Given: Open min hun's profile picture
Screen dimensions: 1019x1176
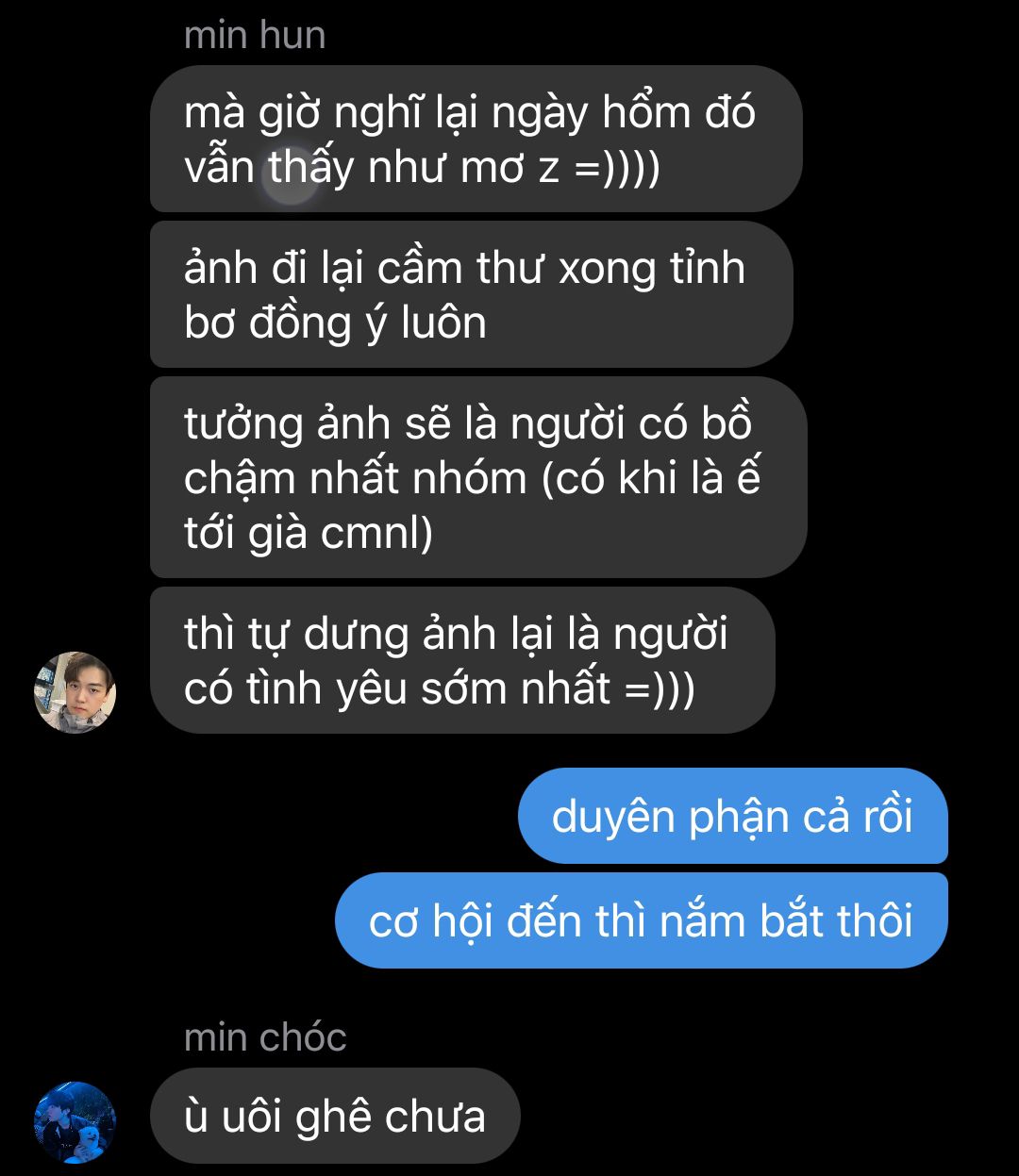Looking at the screenshot, I should pos(75,692).
